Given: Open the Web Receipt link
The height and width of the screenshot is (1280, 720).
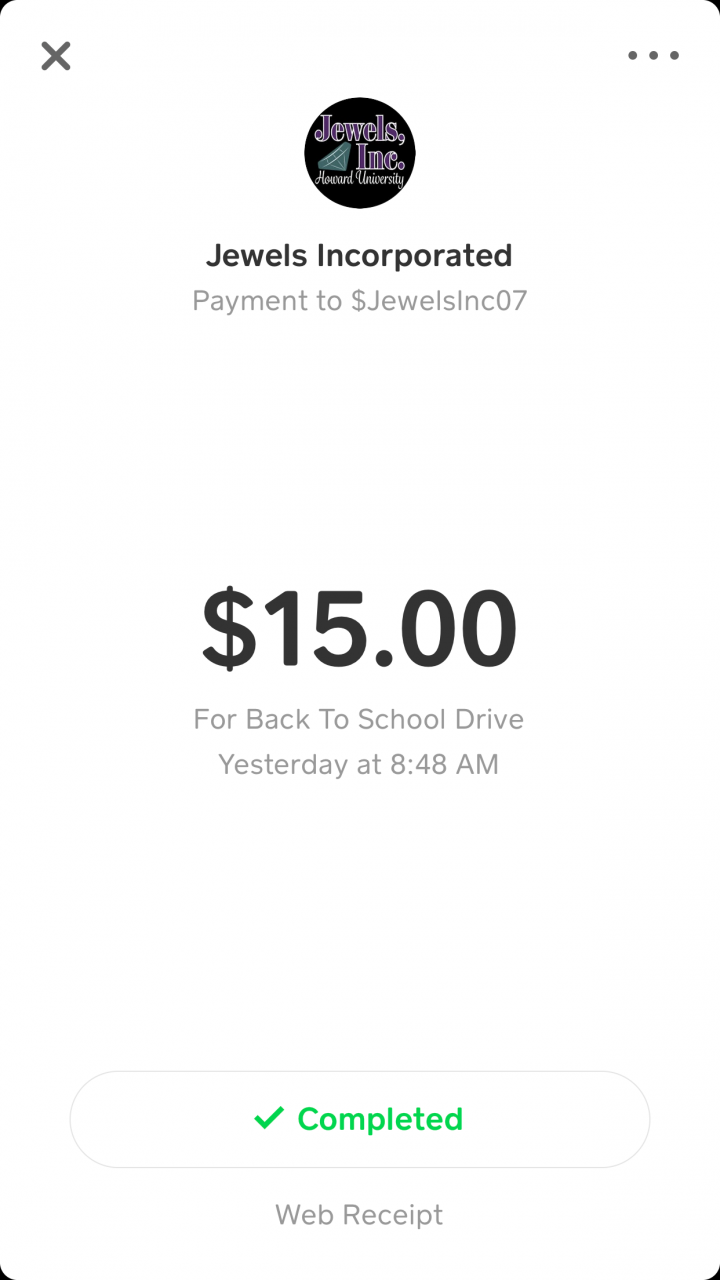Looking at the screenshot, I should pyautogui.click(x=359, y=1215).
